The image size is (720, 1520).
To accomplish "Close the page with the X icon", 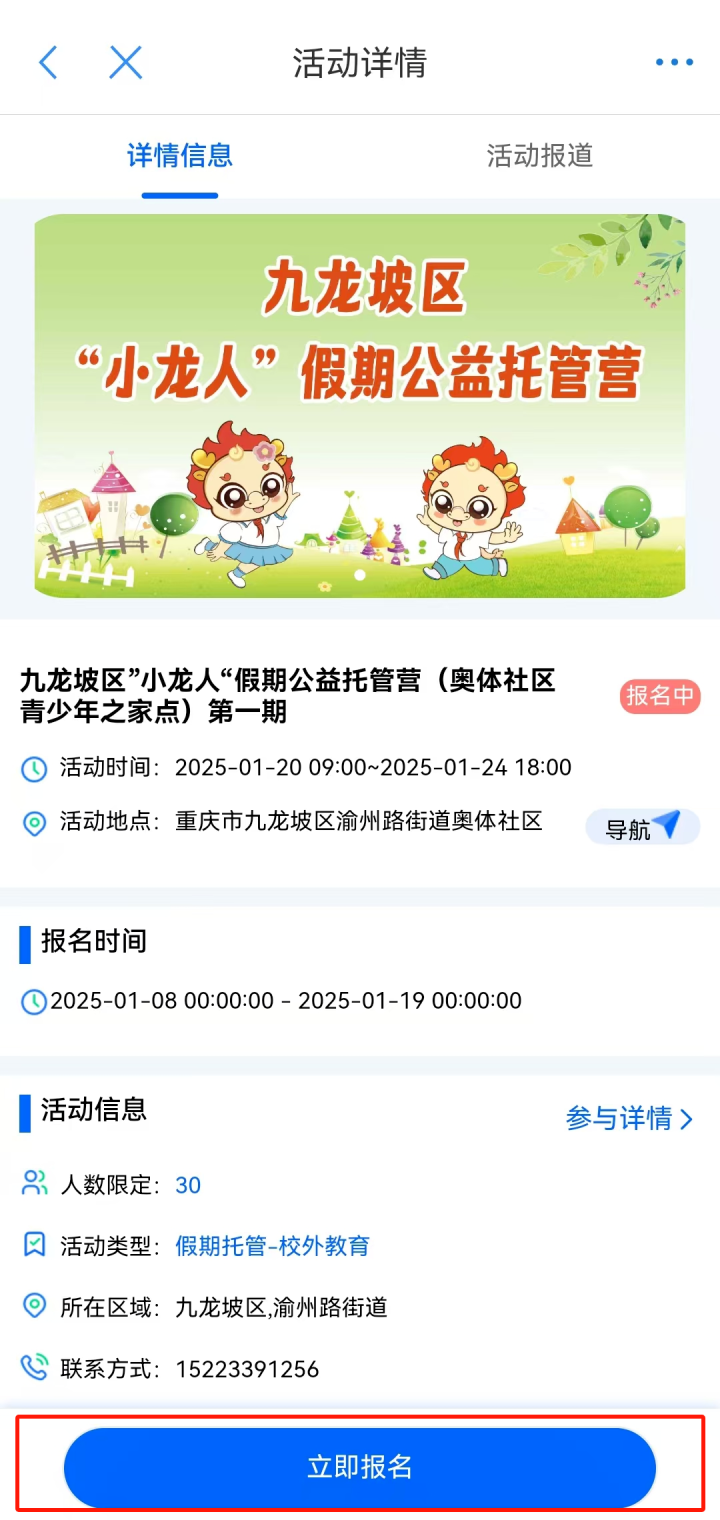I will [x=126, y=62].
